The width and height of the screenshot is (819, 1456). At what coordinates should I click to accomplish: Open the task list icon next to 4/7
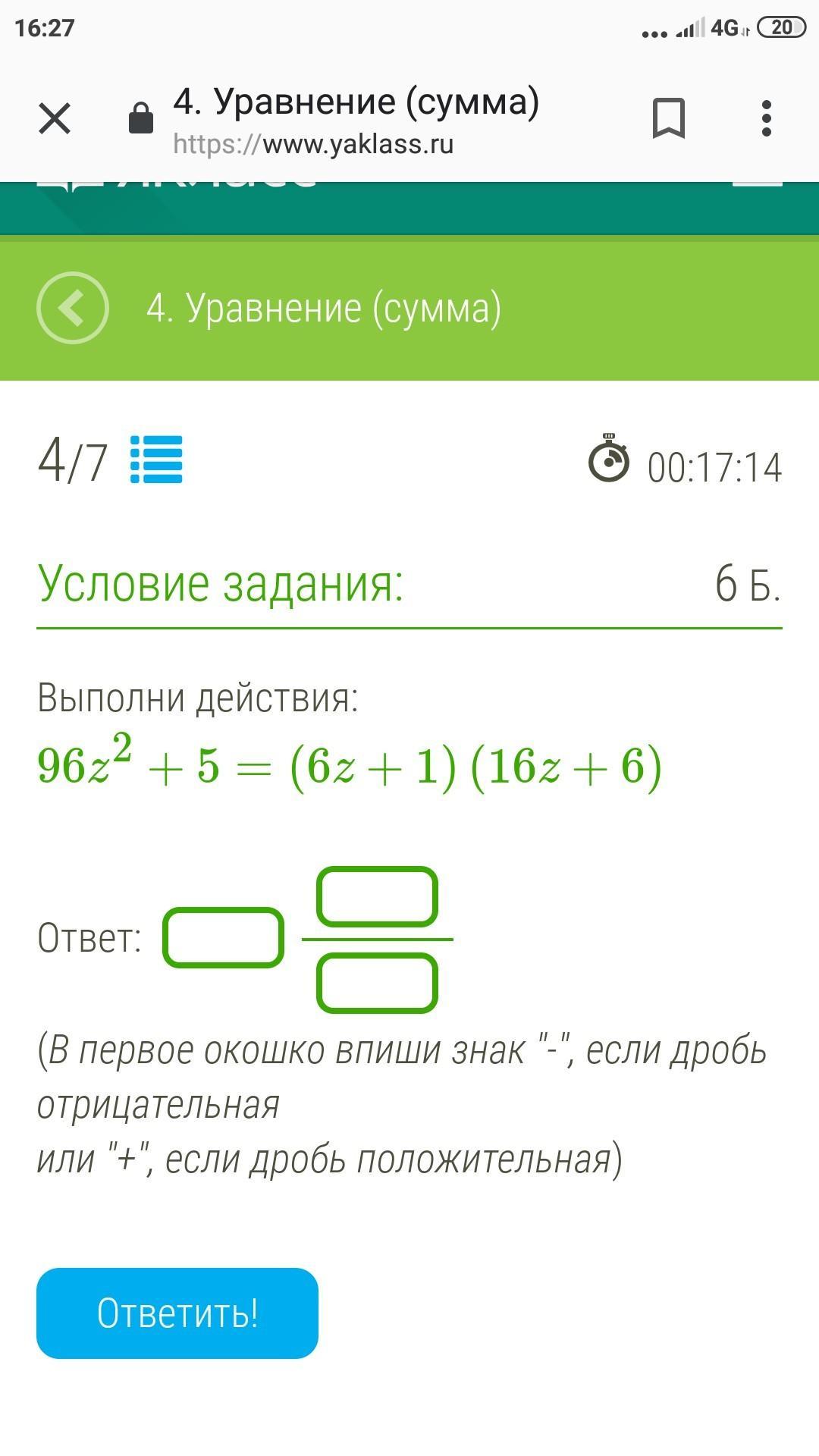coord(156,460)
